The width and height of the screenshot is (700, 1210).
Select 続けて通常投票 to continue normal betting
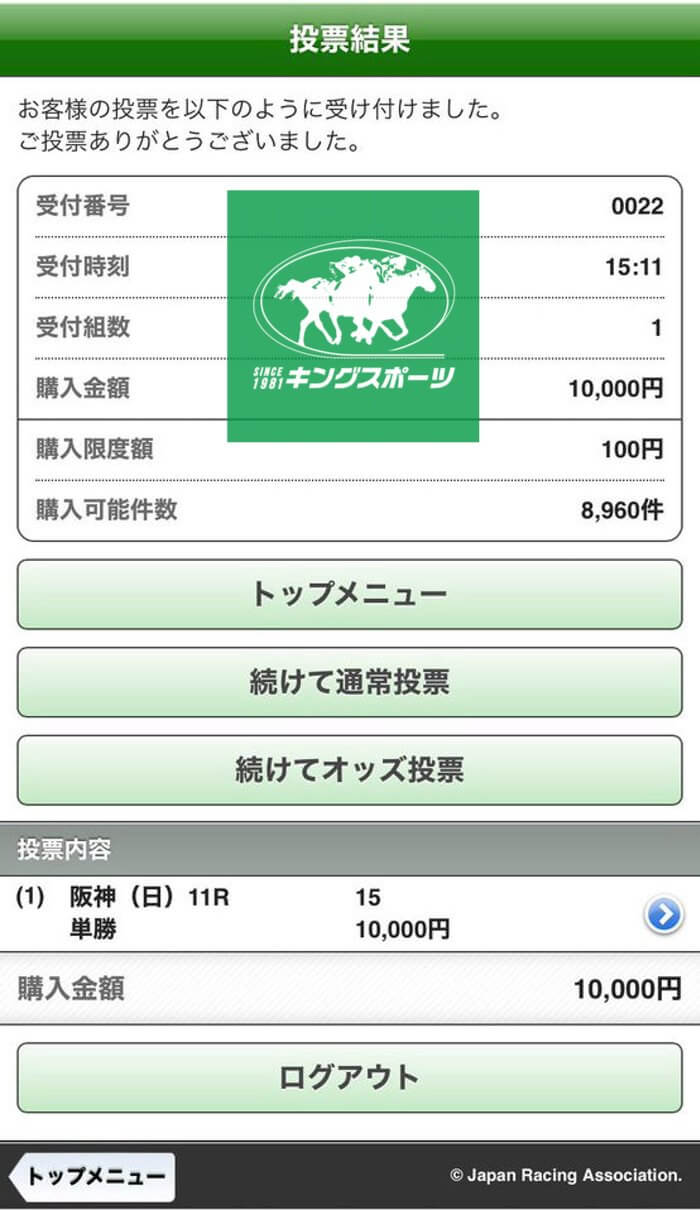click(349, 682)
